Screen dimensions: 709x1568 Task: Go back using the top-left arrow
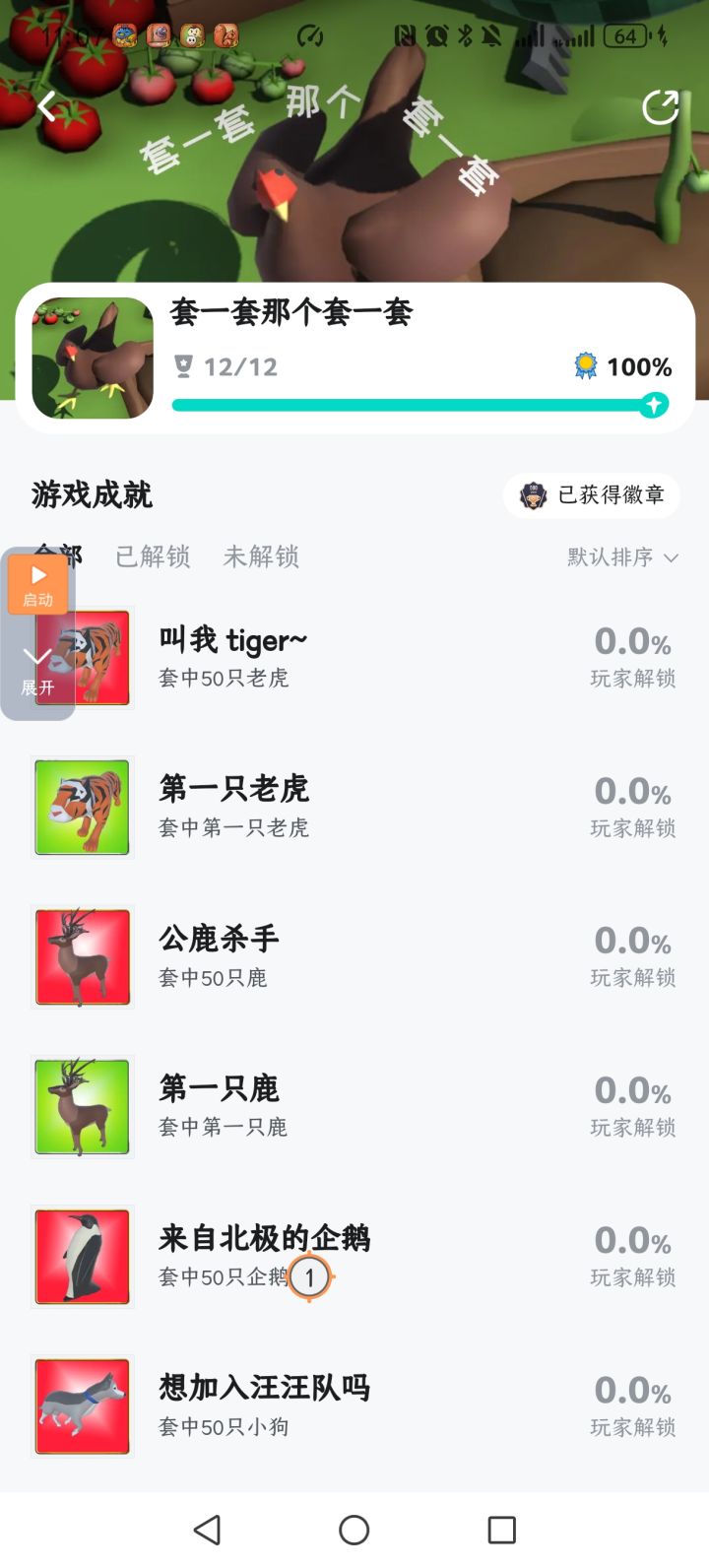[x=47, y=106]
